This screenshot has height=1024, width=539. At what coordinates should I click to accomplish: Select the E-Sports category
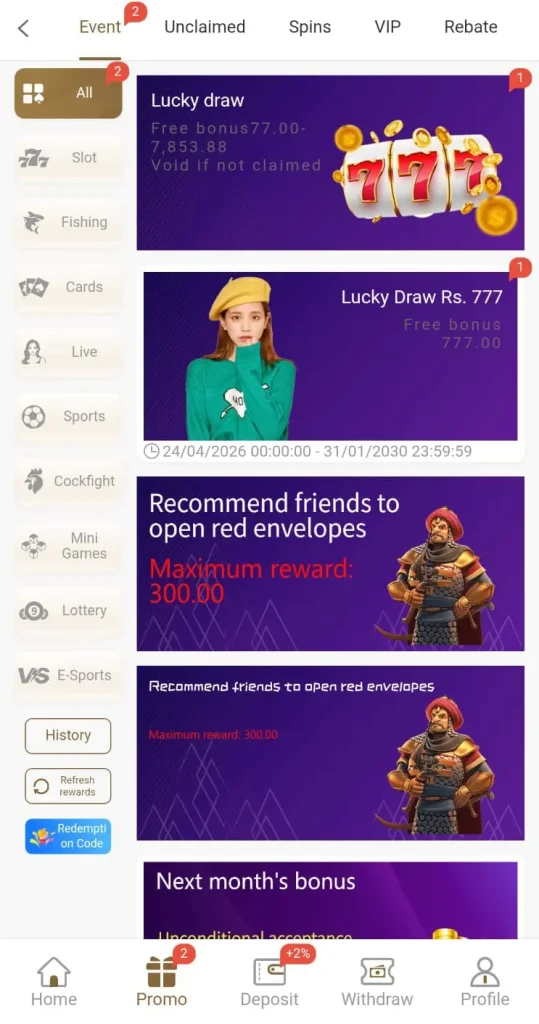(68, 675)
